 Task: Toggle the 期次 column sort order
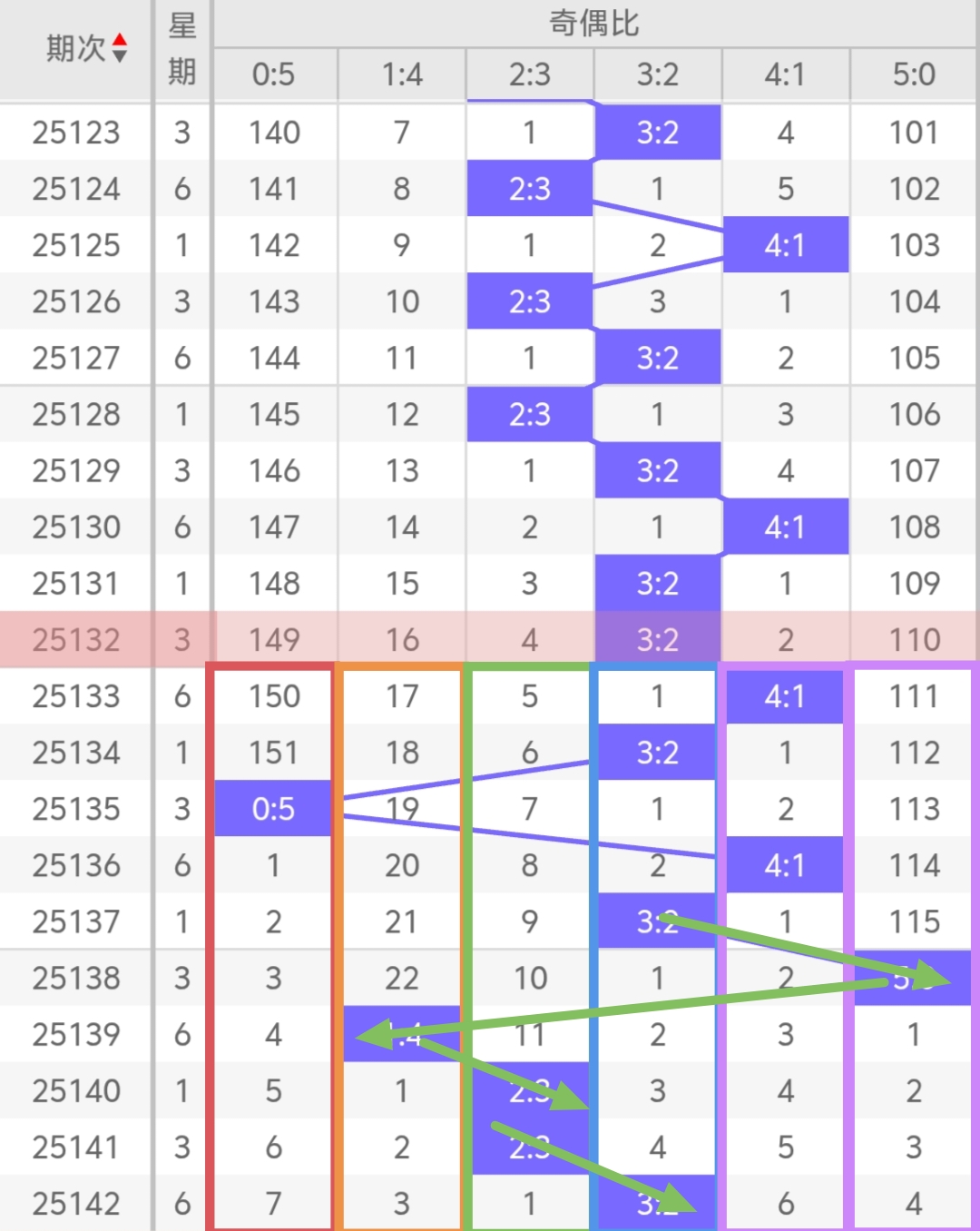tap(119, 48)
